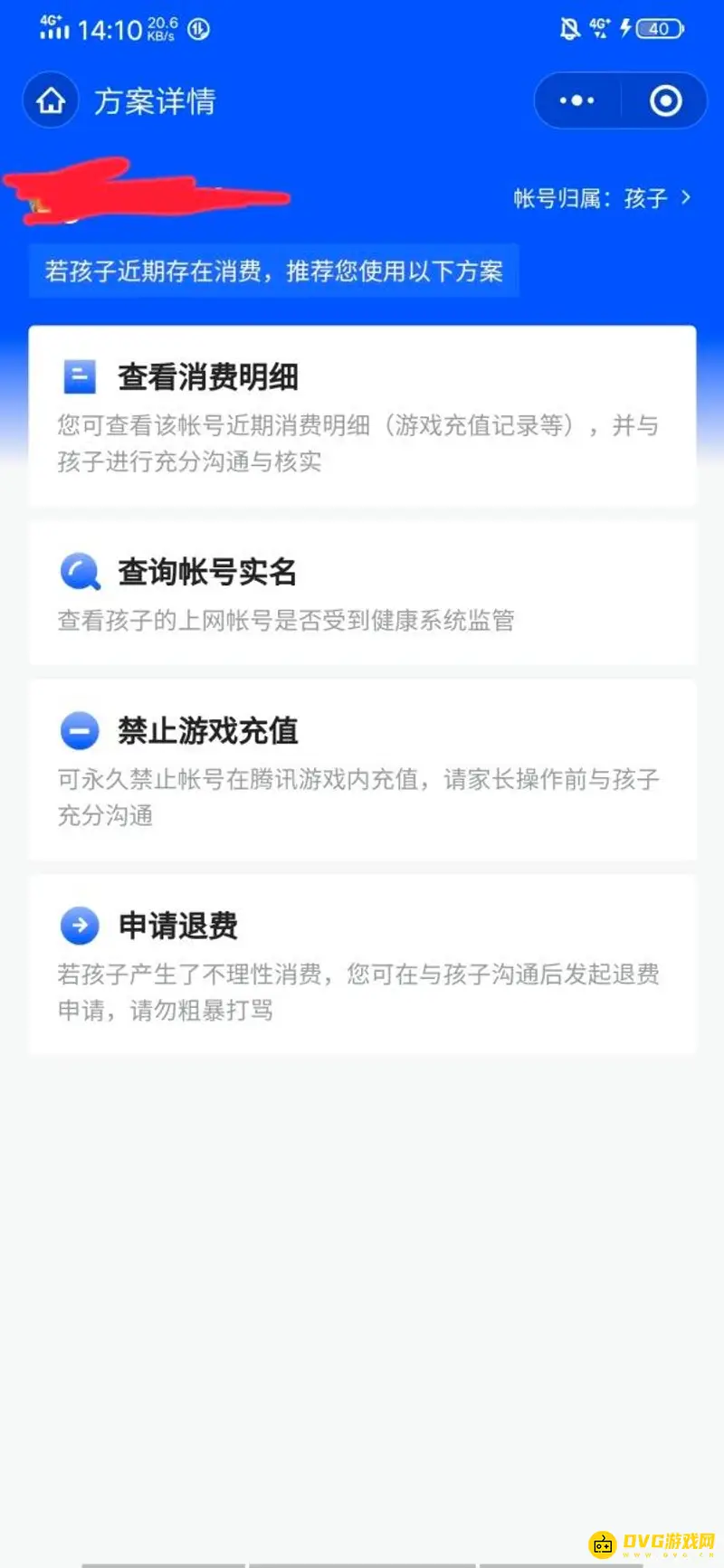The image size is (724, 1568).
Task: Click 禁止游戏充值 to block game recharges
Action: (x=206, y=729)
